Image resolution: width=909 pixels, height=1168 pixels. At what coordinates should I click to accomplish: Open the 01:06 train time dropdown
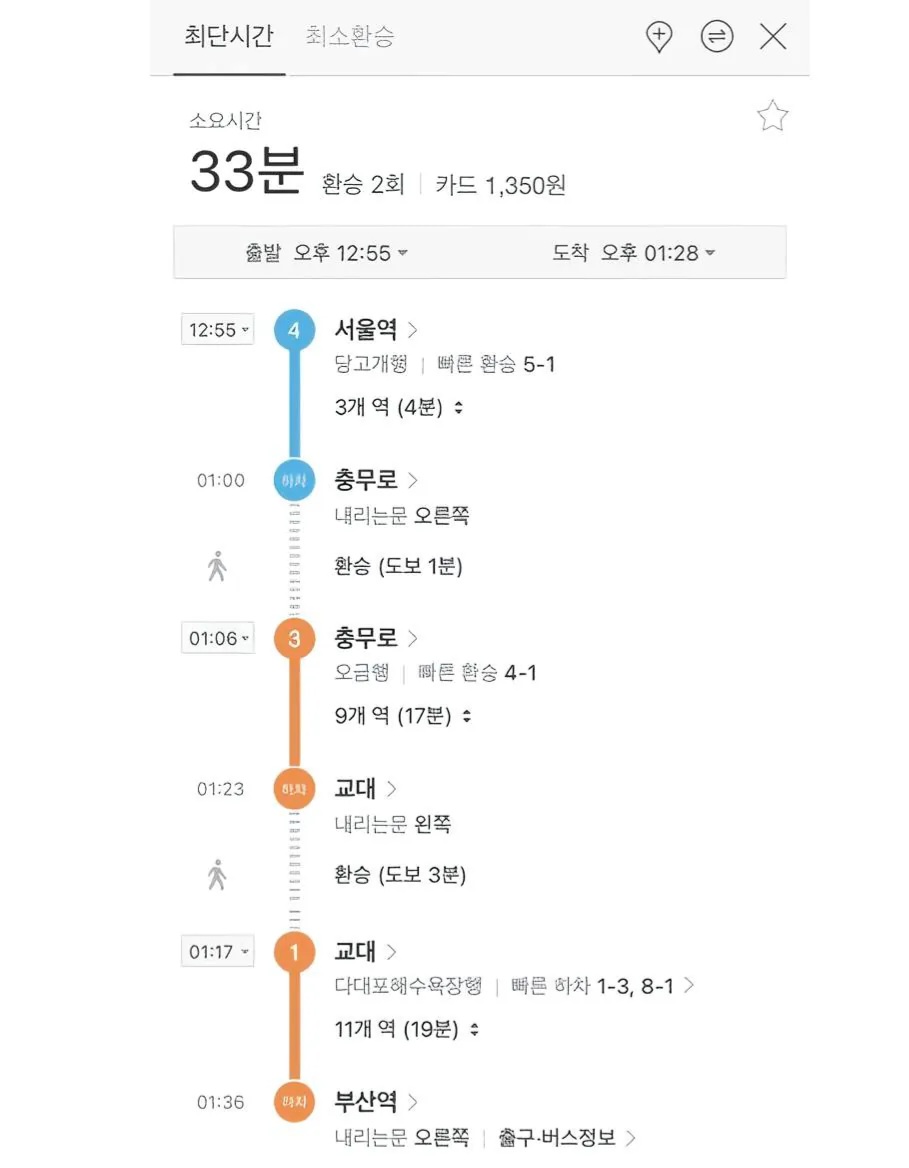click(217, 638)
